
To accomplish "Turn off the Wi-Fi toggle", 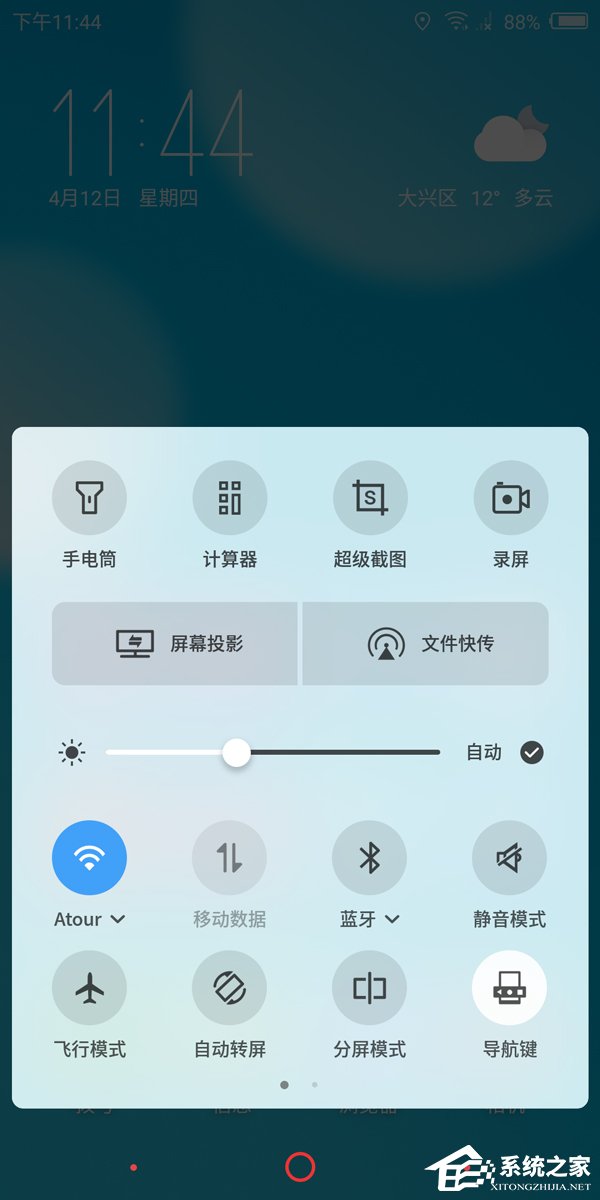I will [89, 858].
